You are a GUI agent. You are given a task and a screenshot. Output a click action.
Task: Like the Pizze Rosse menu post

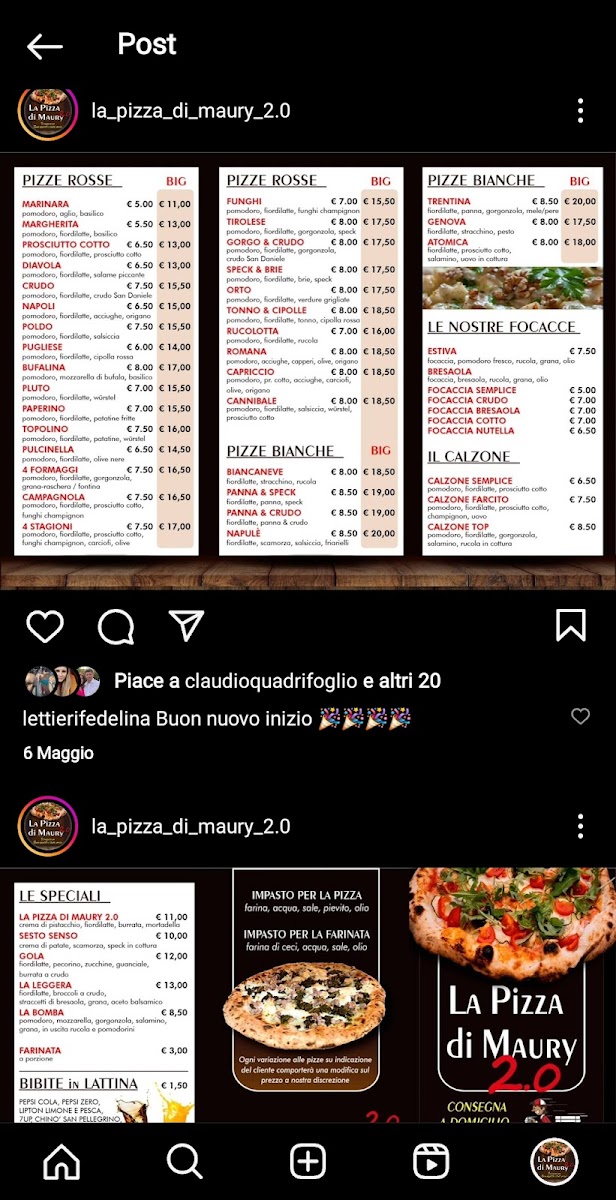pos(45,626)
